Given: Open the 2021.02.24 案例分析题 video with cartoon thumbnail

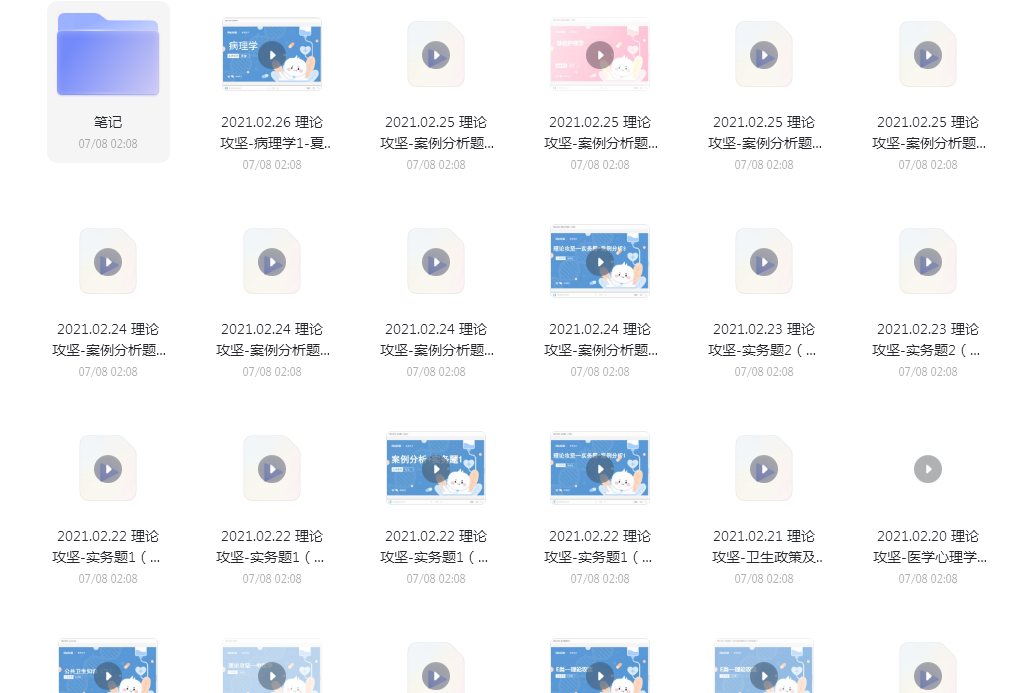Looking at the screenshot, I should (600, 262).
